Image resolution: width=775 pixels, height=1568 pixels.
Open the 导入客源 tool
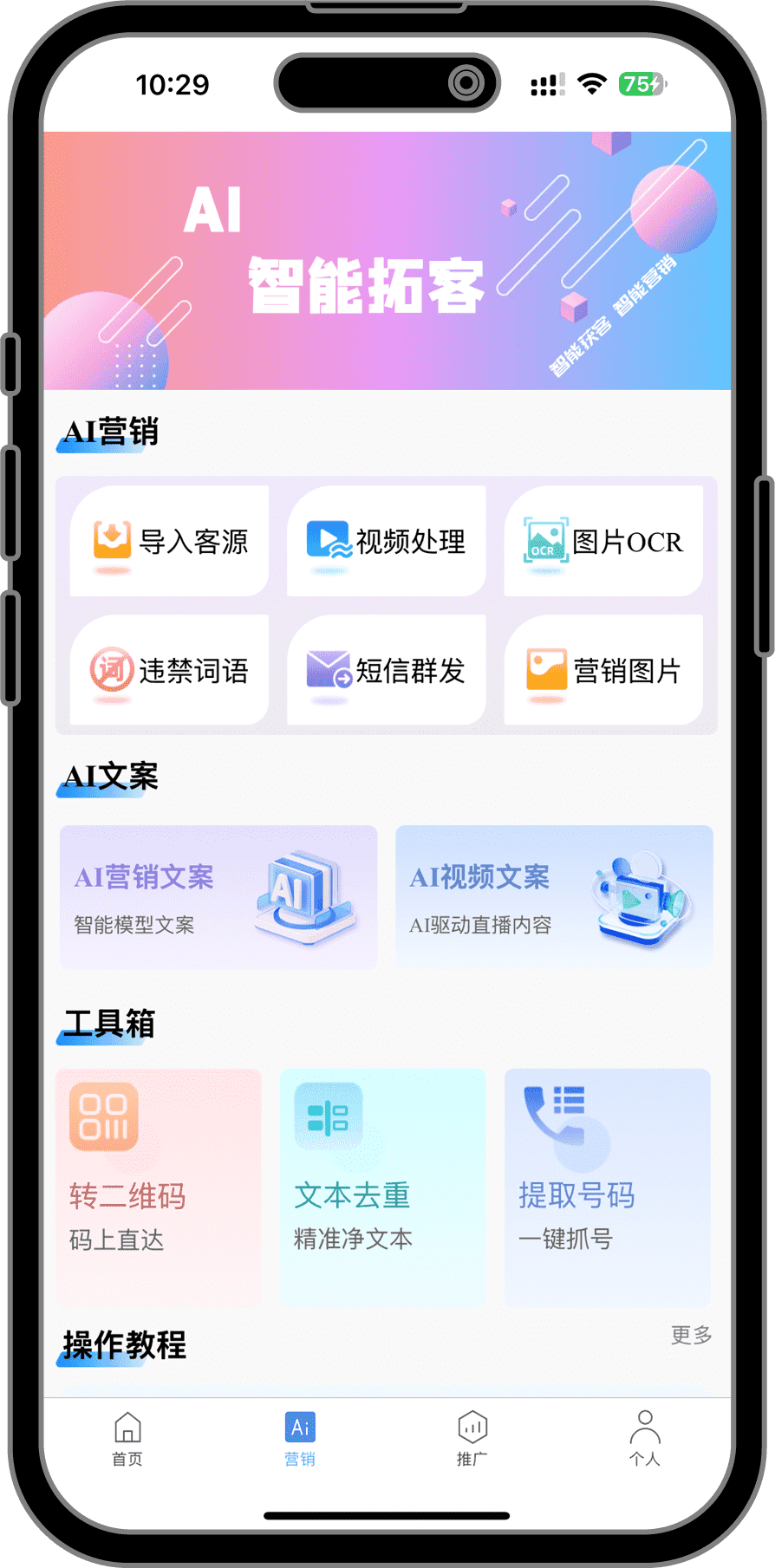point(170,542)
